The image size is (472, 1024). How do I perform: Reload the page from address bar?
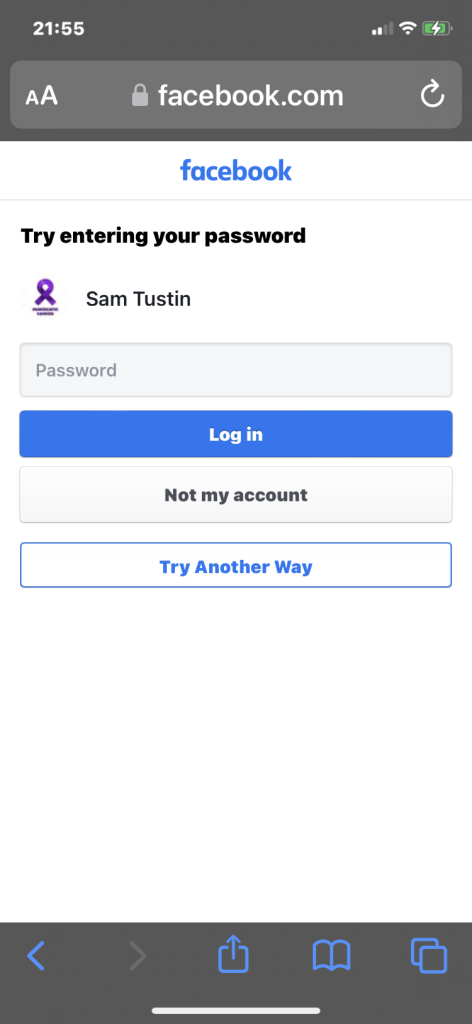(432, 95)
